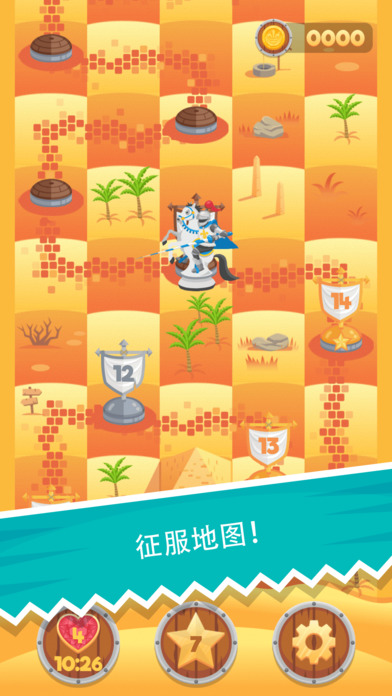Tap the knight chess piece on the map
The image size is (392, 696).
197,242
